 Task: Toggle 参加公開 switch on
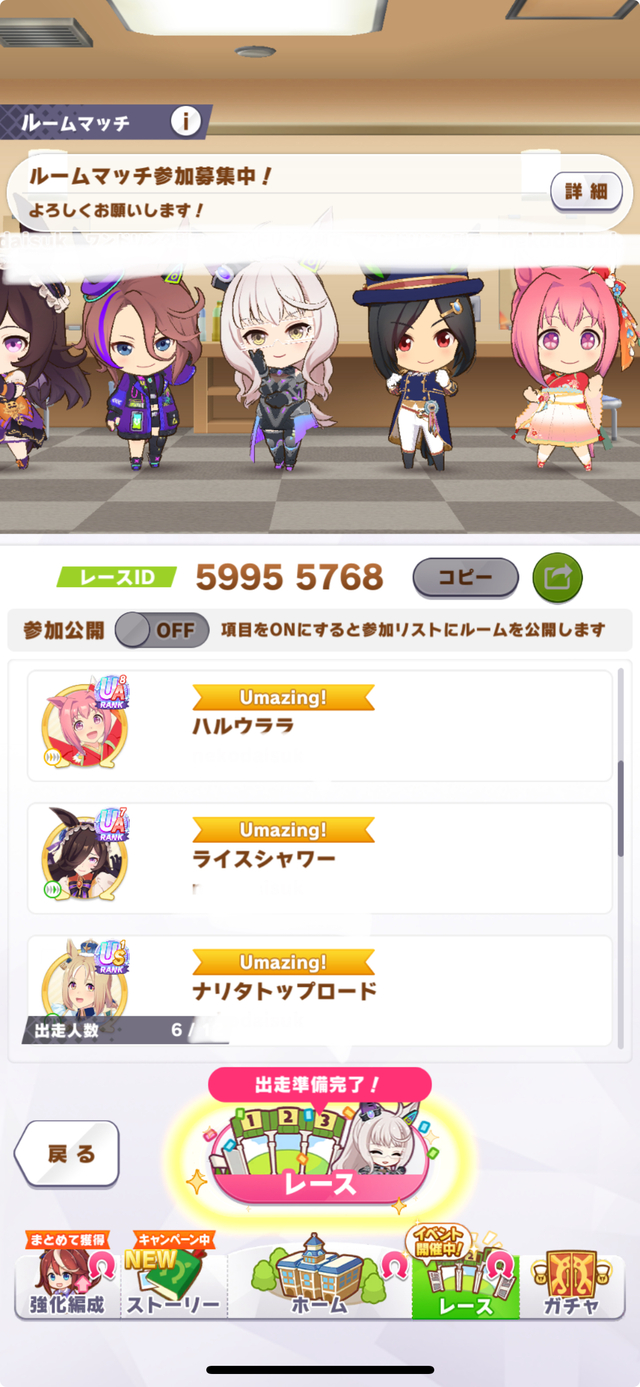162,630
